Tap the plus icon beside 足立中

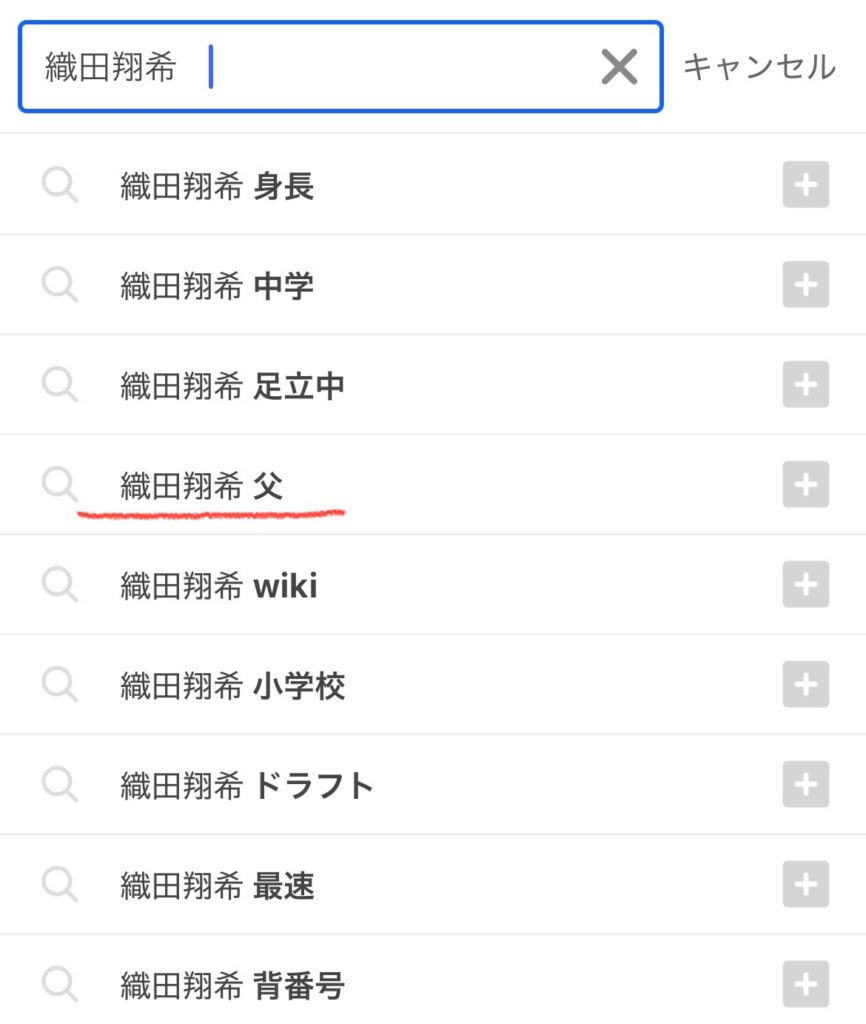click(805, 386)
